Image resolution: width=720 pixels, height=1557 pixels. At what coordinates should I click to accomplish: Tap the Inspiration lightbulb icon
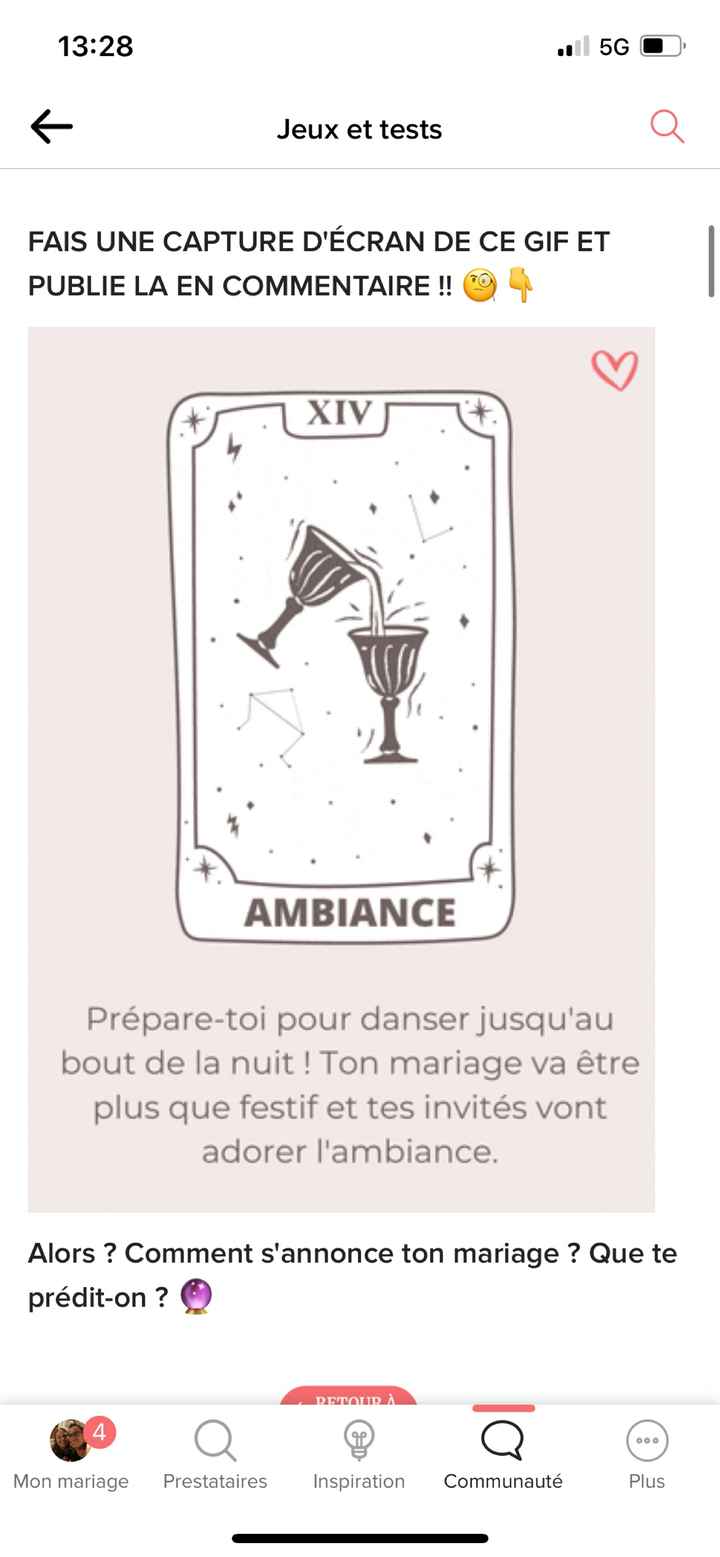pos(359,1441)
